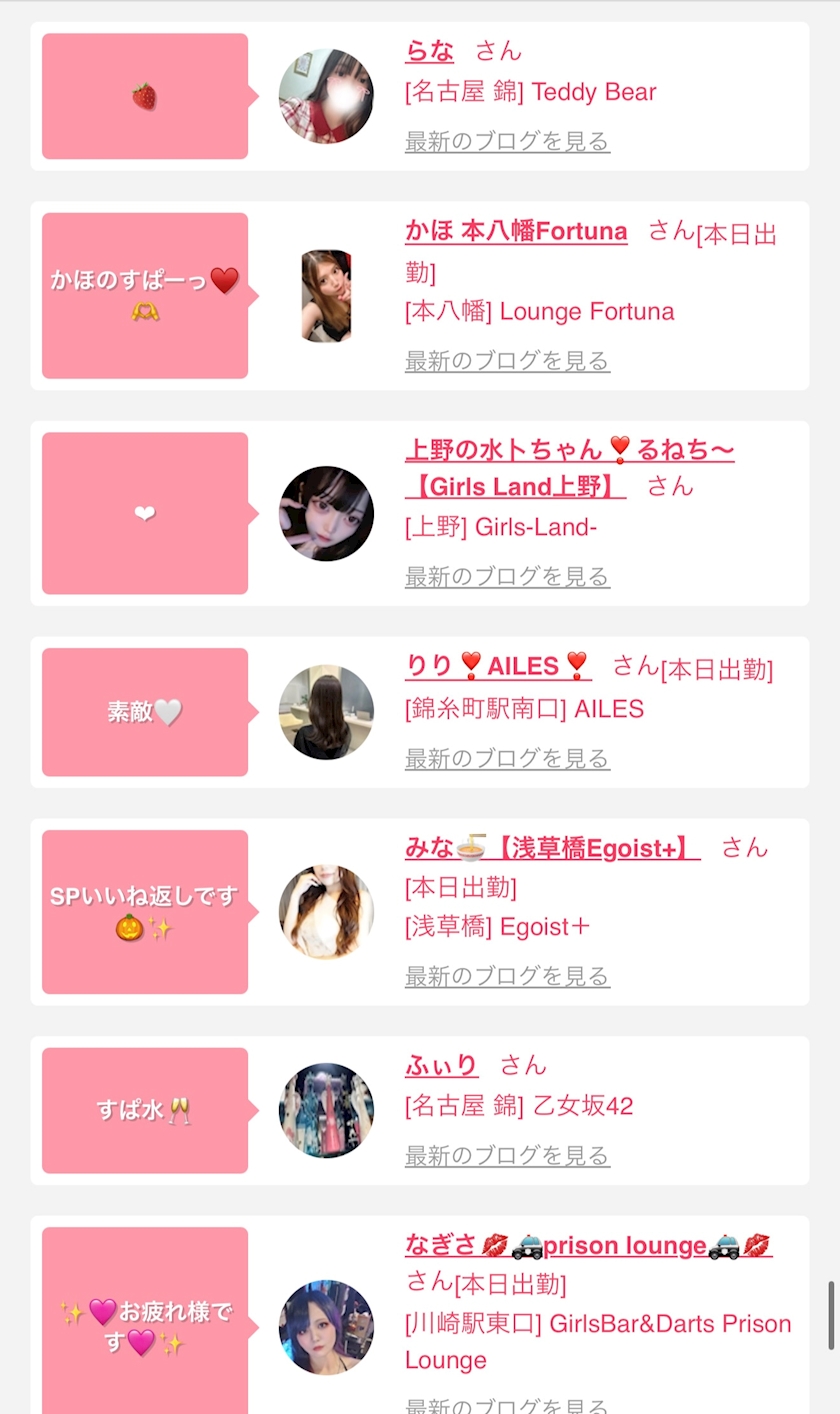This screenshot has width=840, height=1414.
Task: View latest blog for Girls-Land- entry
Action: (x=507, y=576)
